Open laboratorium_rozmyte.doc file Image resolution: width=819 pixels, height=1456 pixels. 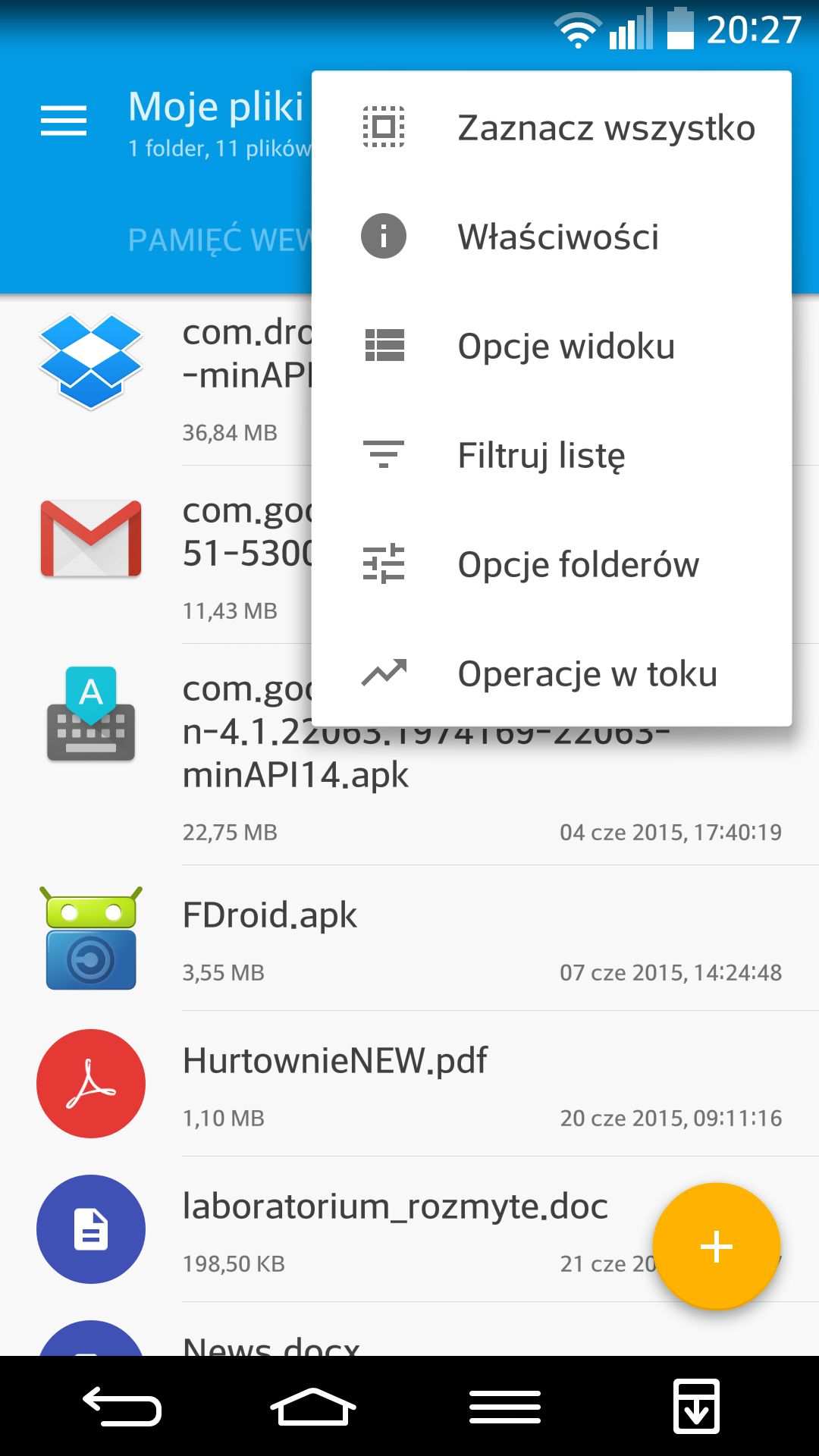[326, 1229]
